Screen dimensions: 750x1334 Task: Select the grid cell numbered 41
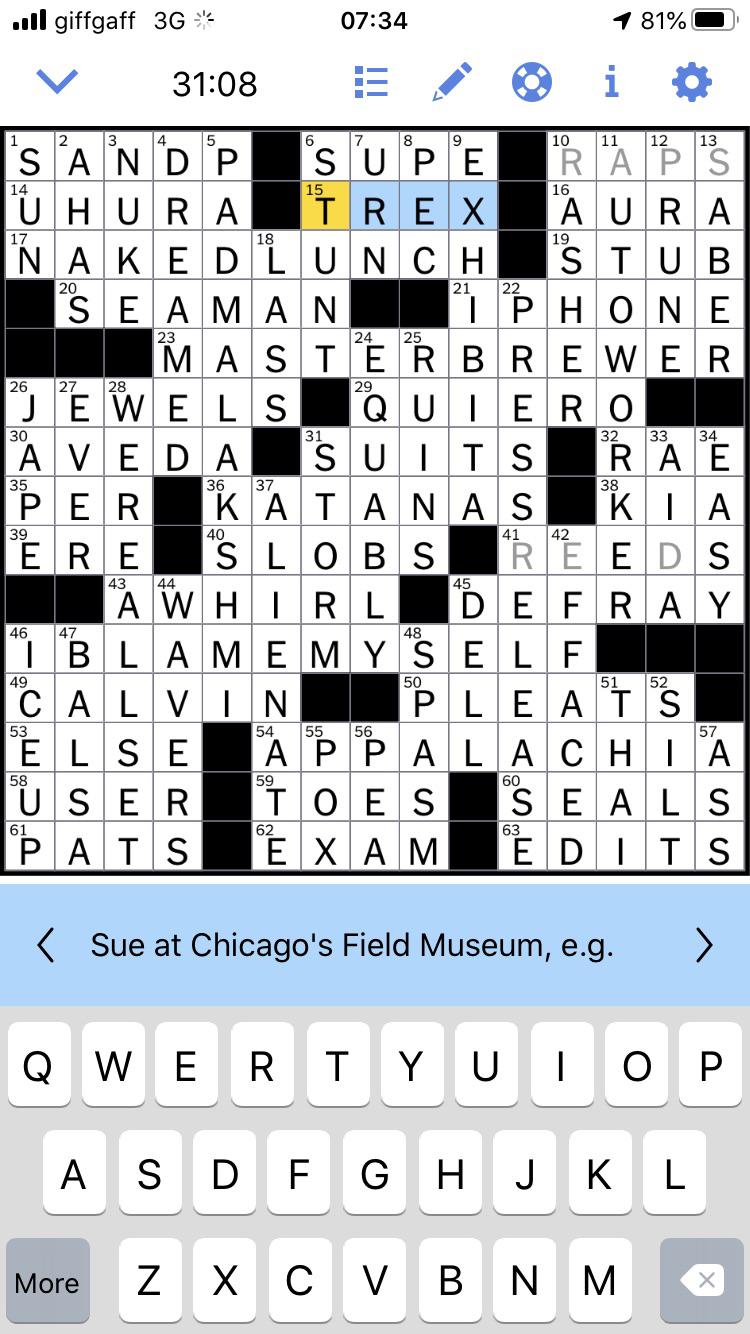coord(522,550)
